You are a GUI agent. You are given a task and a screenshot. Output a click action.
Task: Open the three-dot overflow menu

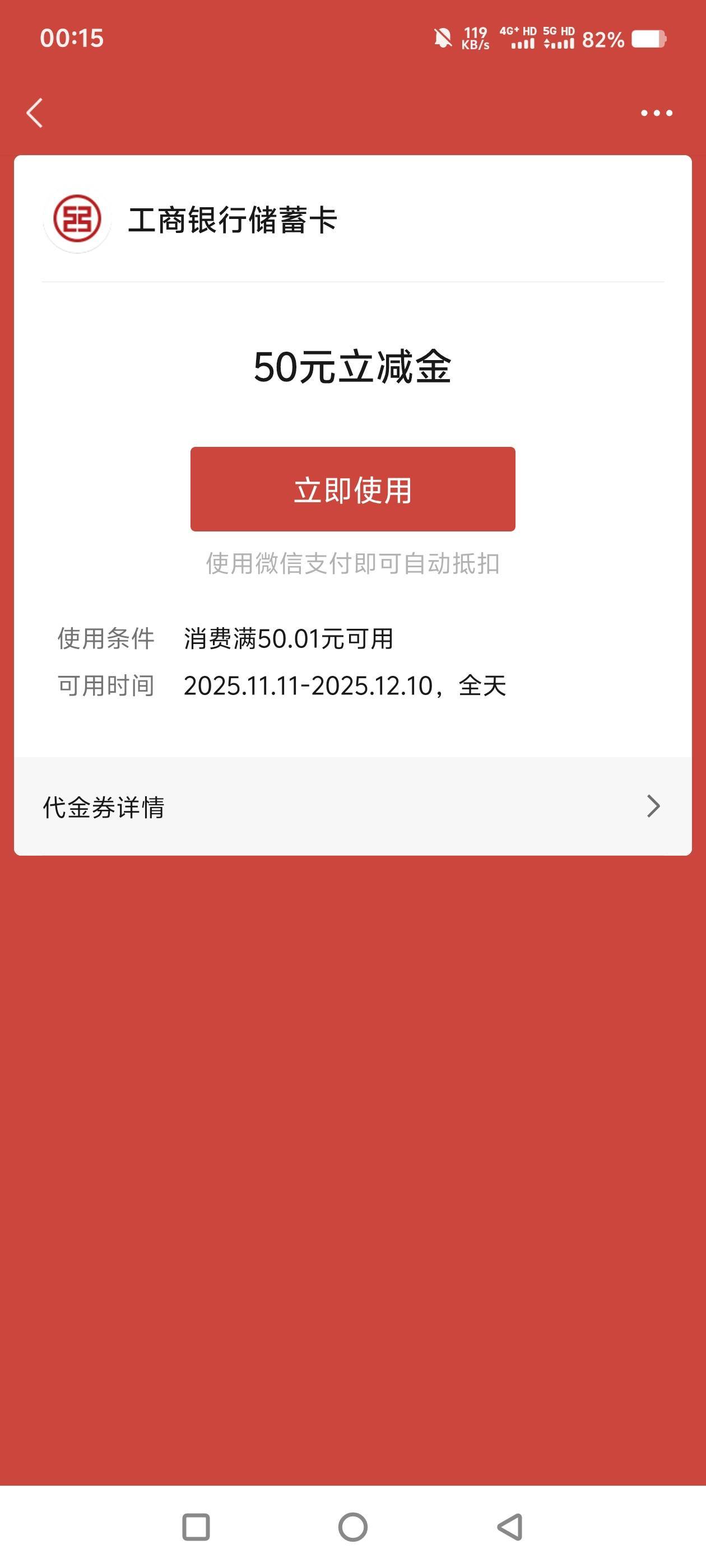[656, 113]
